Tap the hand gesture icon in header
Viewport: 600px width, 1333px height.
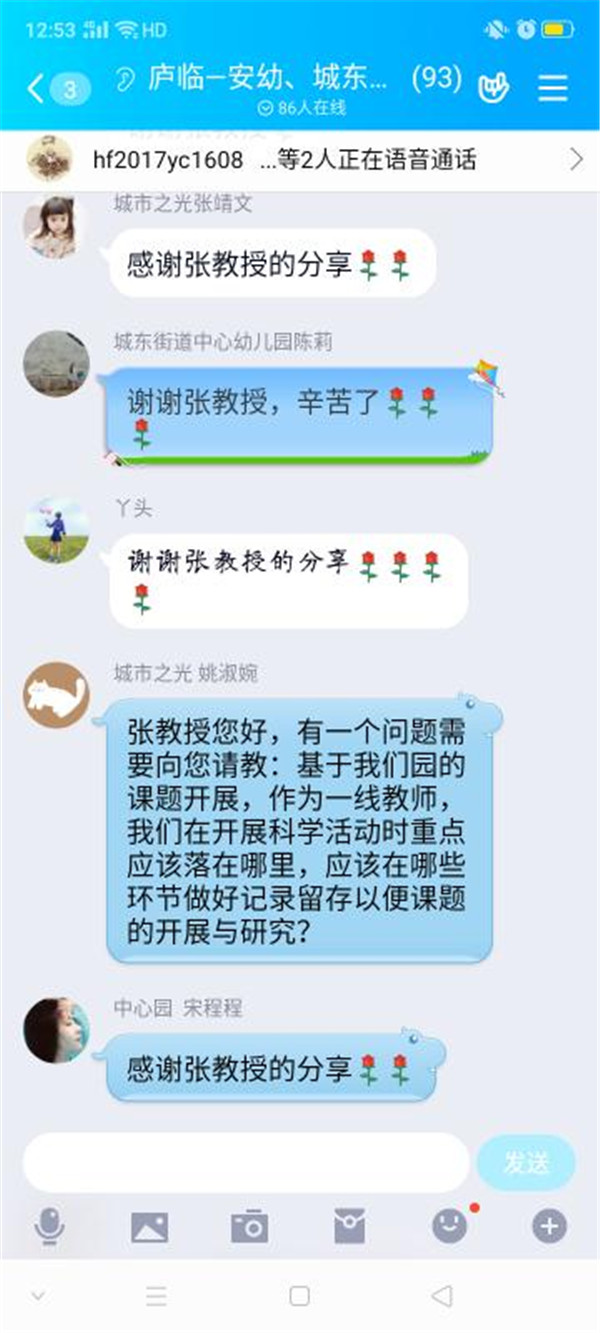tap(496, 88)
